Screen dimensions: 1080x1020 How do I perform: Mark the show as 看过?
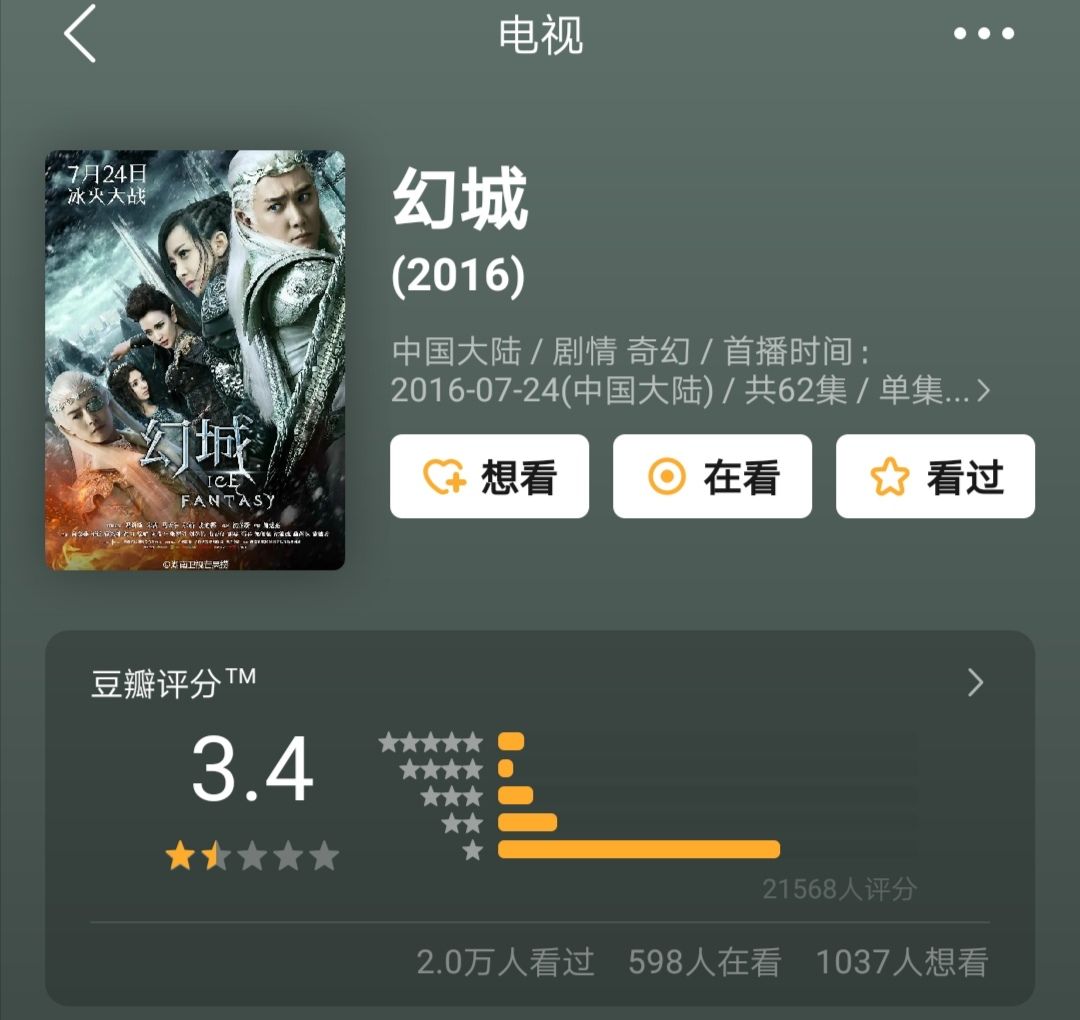click(935, 477)
